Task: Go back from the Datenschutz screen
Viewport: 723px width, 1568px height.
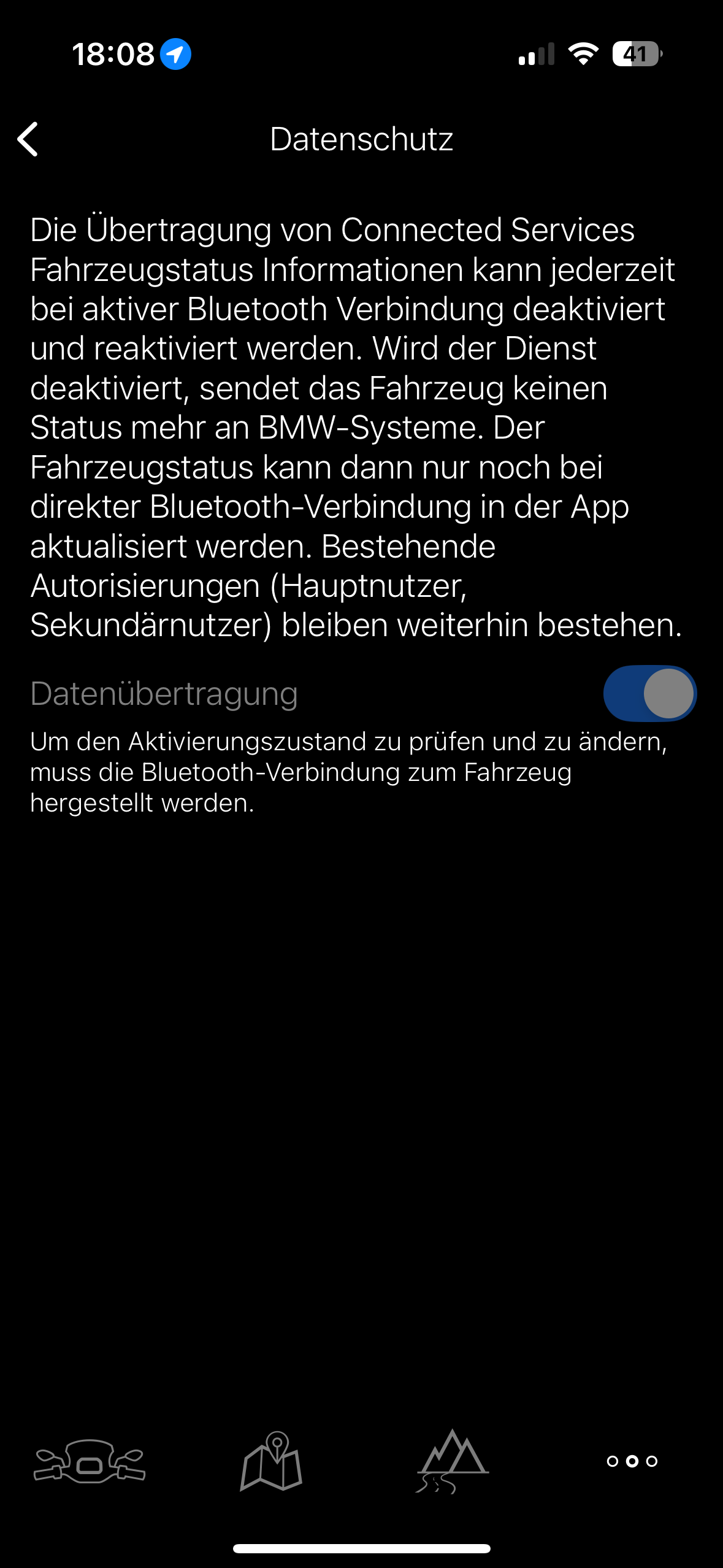Action: pos(28,139)
